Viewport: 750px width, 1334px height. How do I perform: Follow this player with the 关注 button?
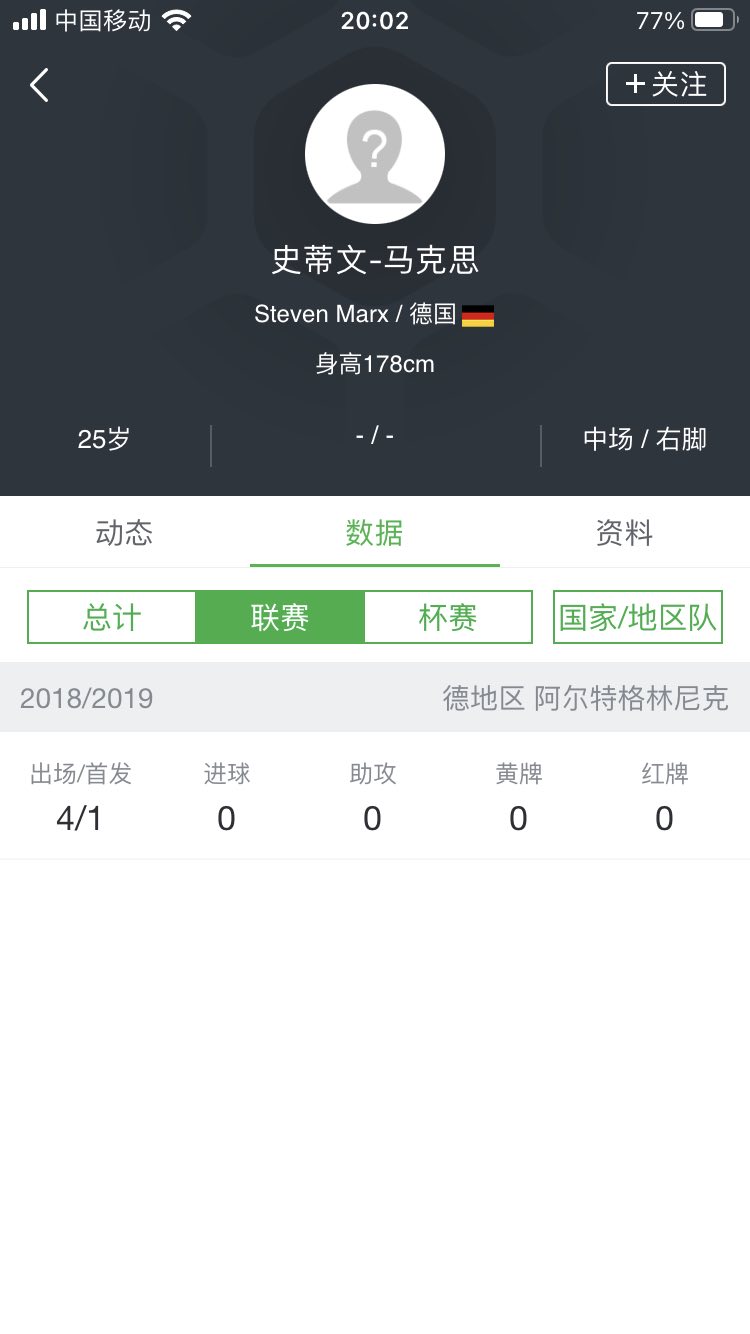coord(665,84)
